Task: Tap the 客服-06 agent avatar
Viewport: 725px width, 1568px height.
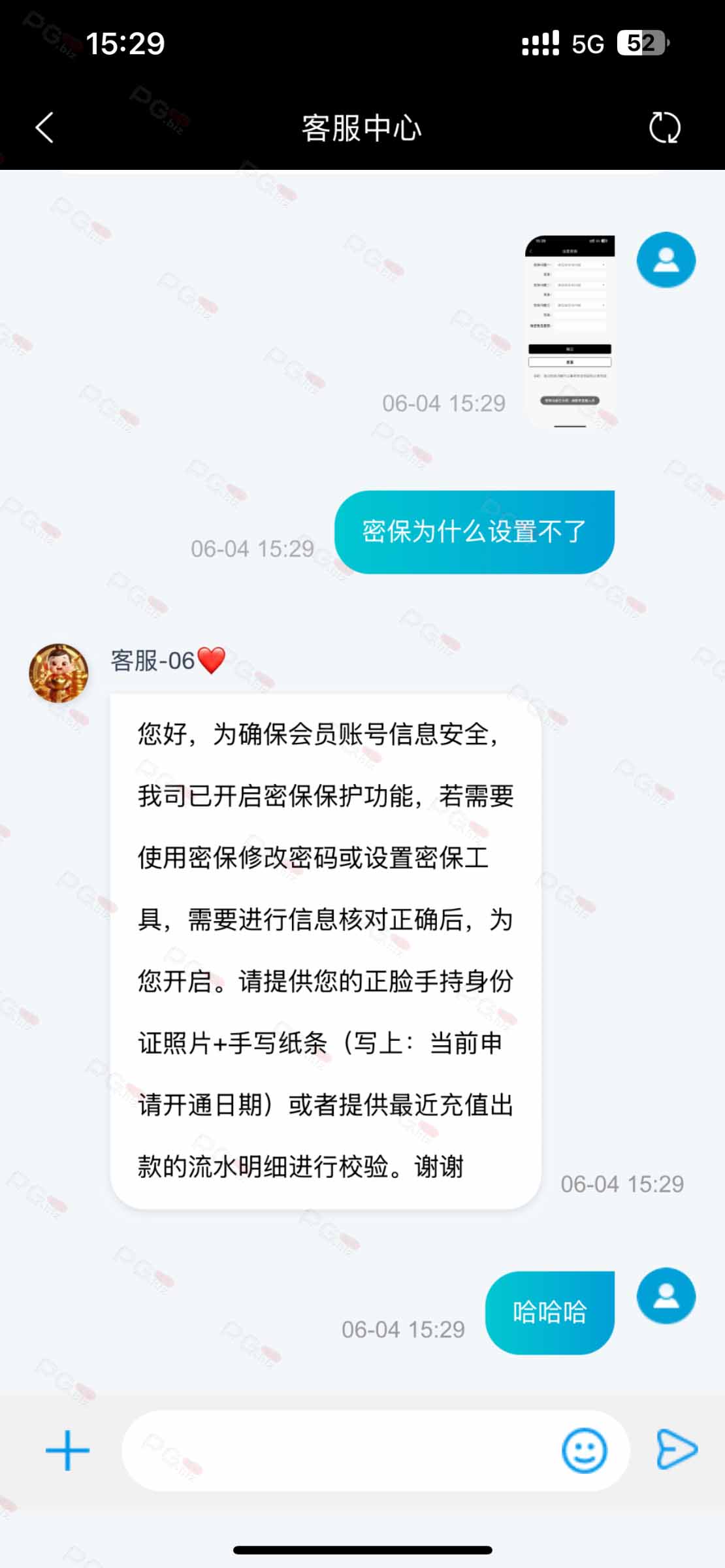Action: [x=59, y=673]
